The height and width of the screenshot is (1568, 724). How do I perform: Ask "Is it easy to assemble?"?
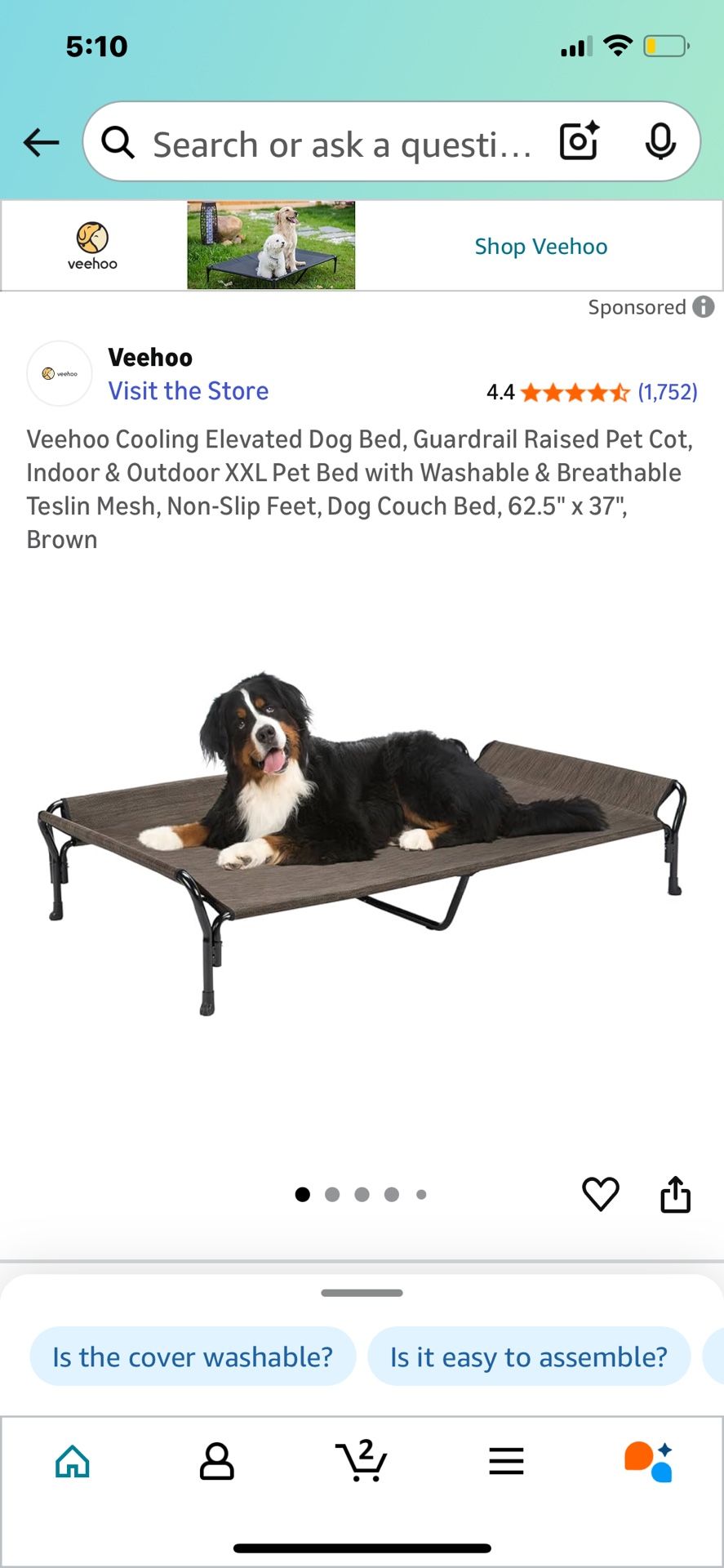pyautogui.click(x=529, y=1356)
